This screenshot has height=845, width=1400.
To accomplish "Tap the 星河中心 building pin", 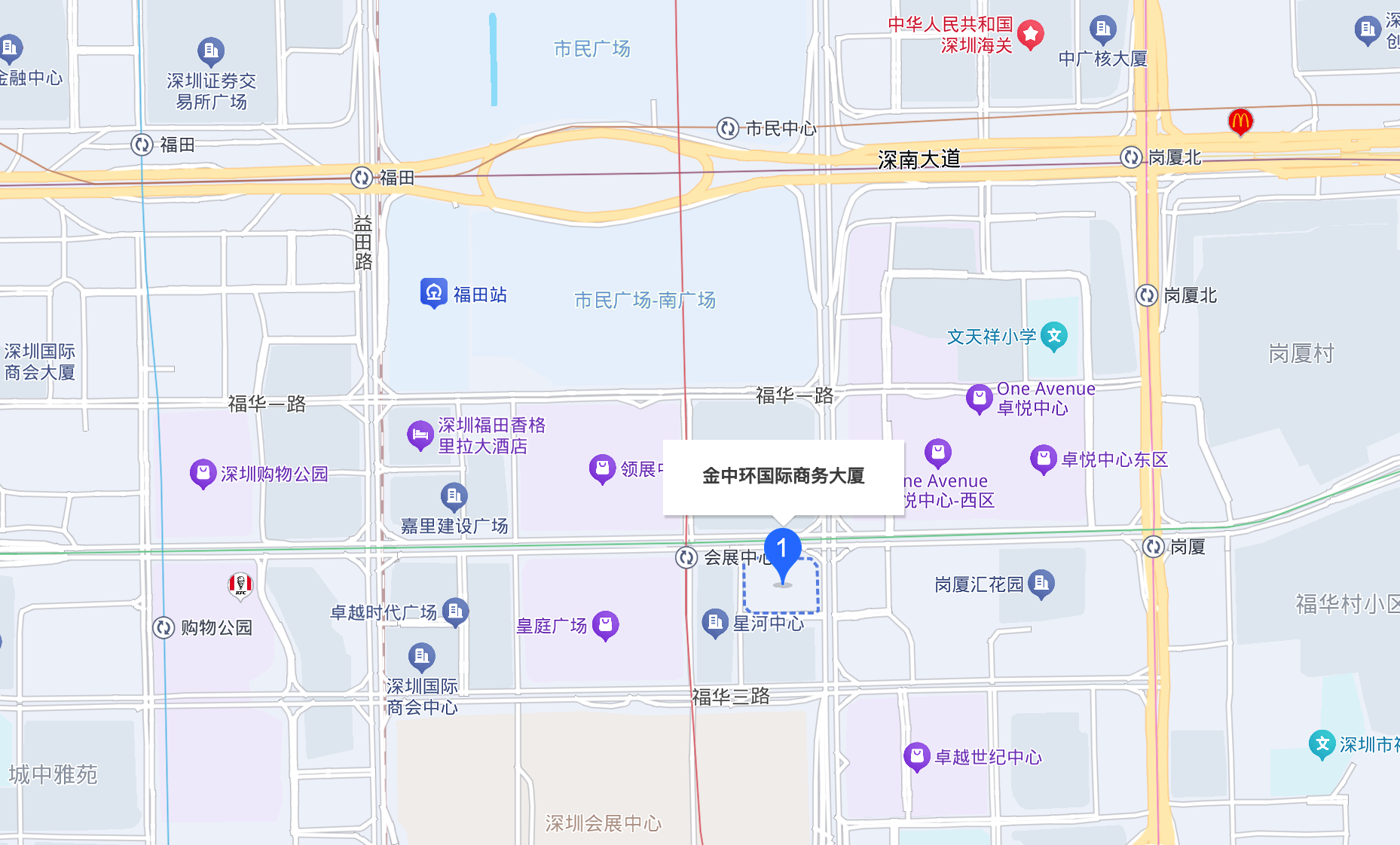I will (x=714, y=622).
